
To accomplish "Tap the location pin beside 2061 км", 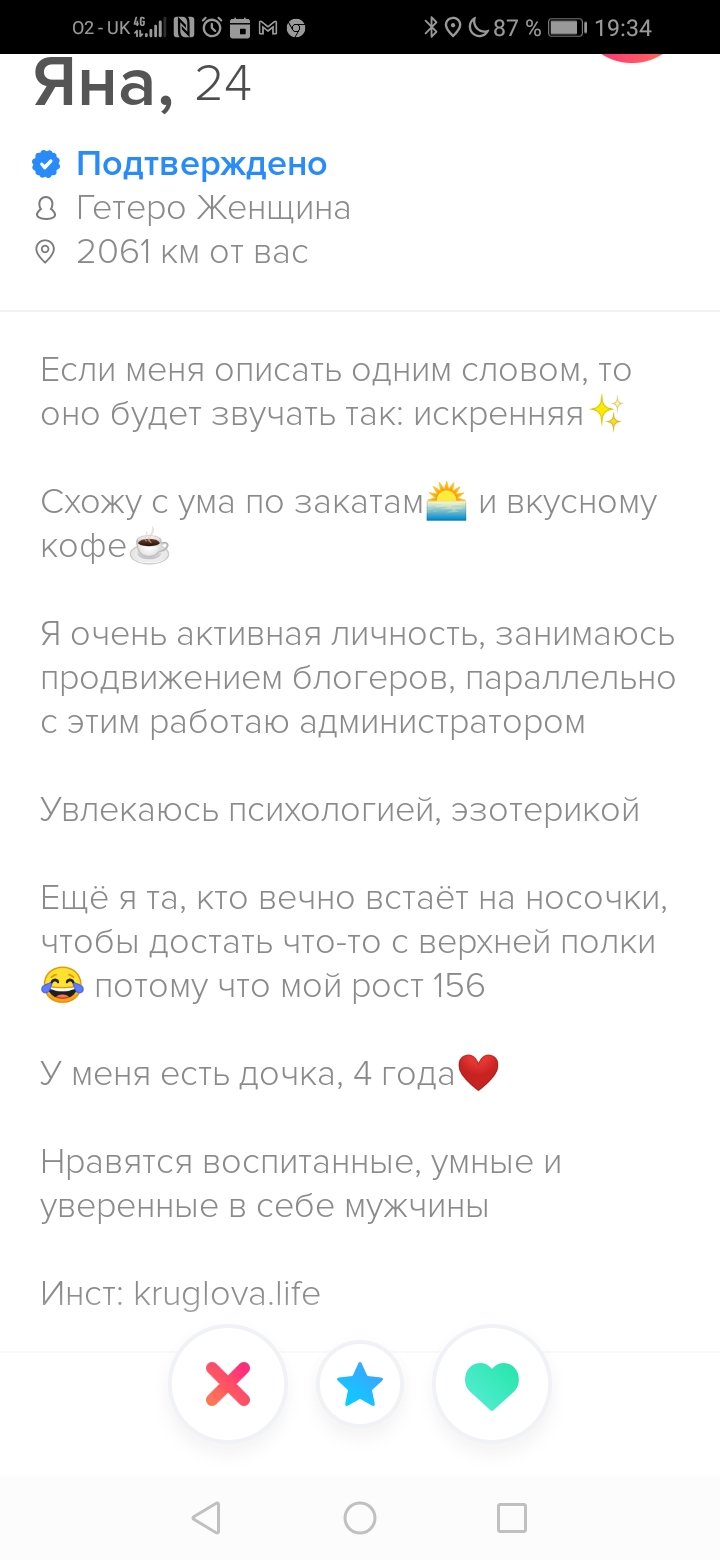I will click(x=47, y=252).
